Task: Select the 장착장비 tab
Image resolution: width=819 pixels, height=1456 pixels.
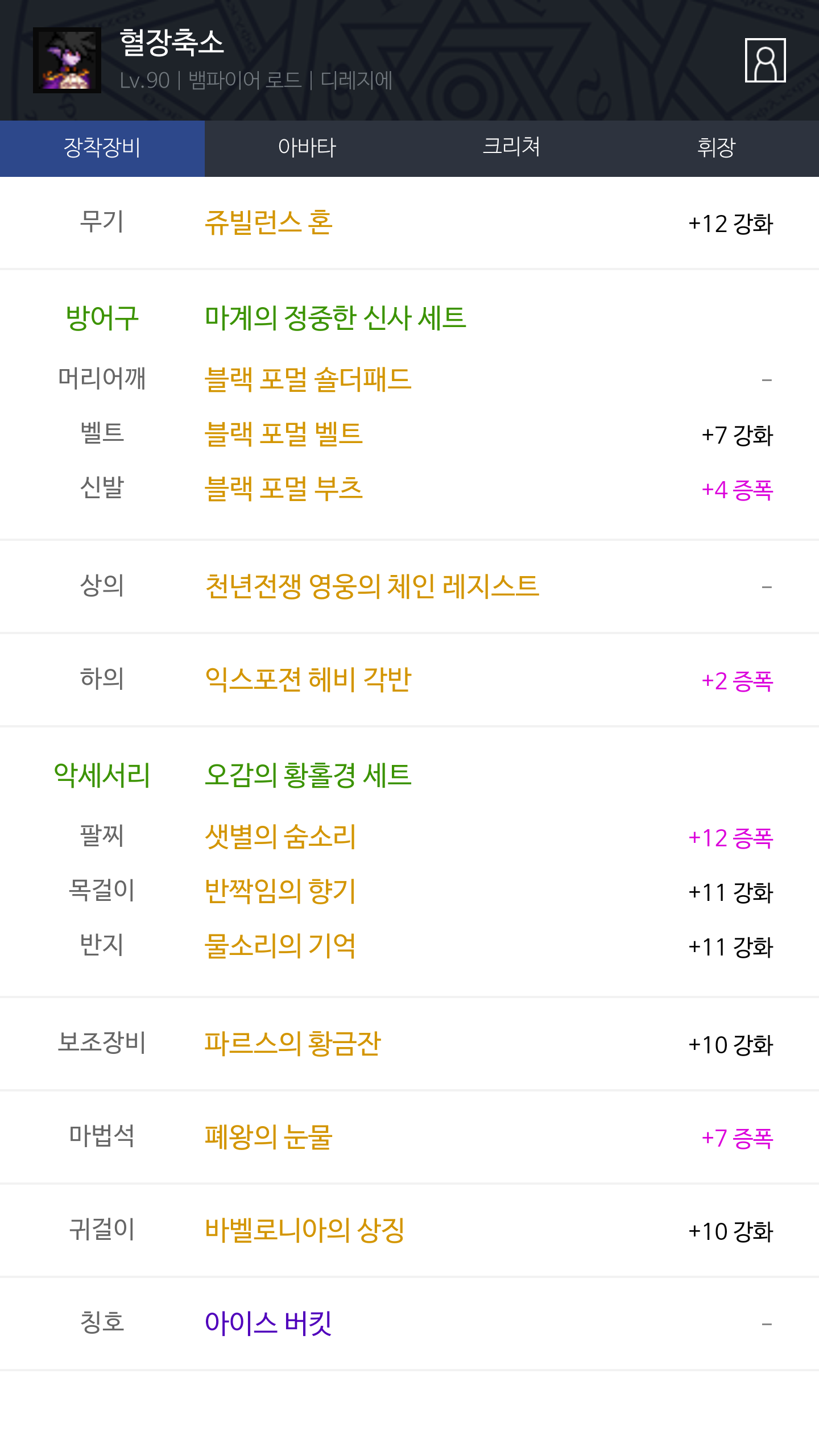Action: point(102,148)
